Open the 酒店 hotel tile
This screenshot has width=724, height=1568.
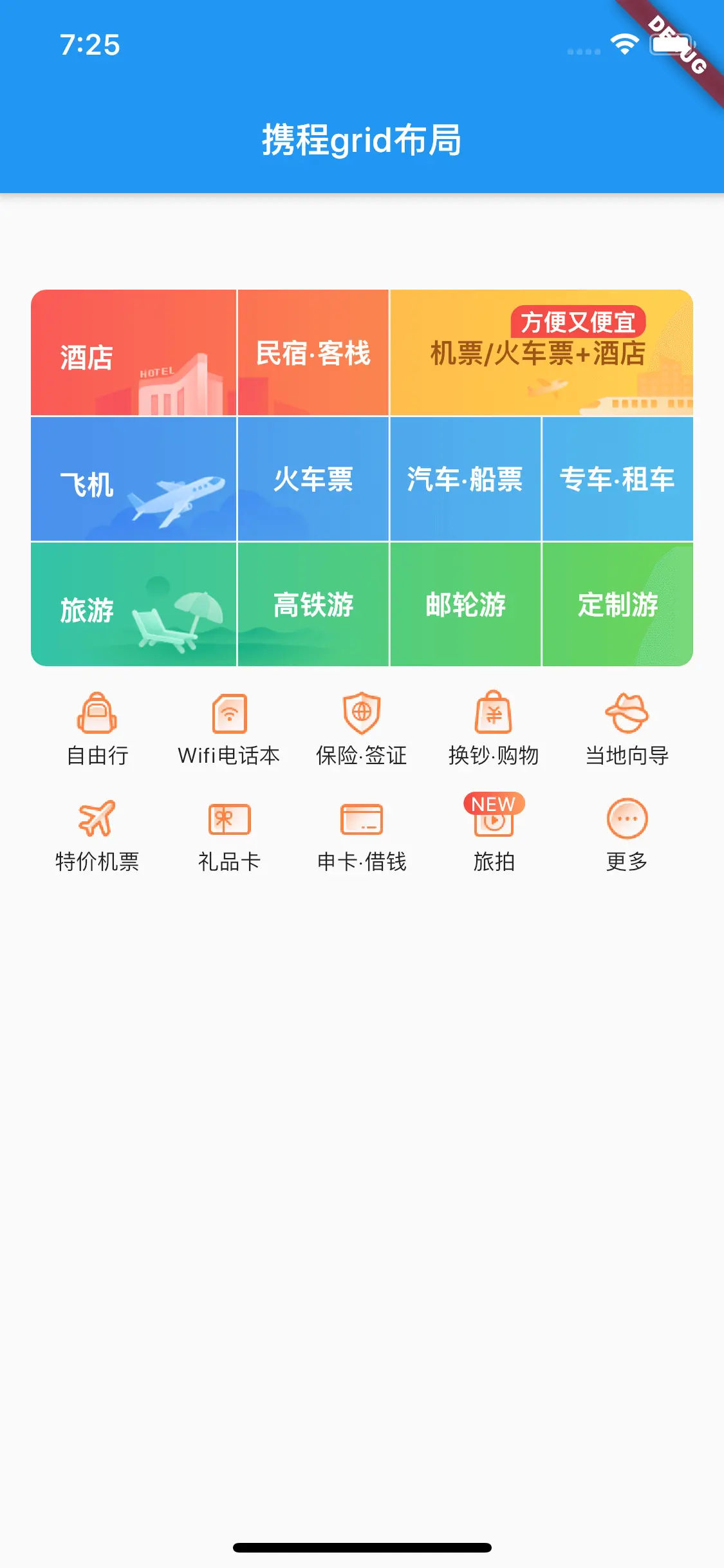(x=133, y=353)
